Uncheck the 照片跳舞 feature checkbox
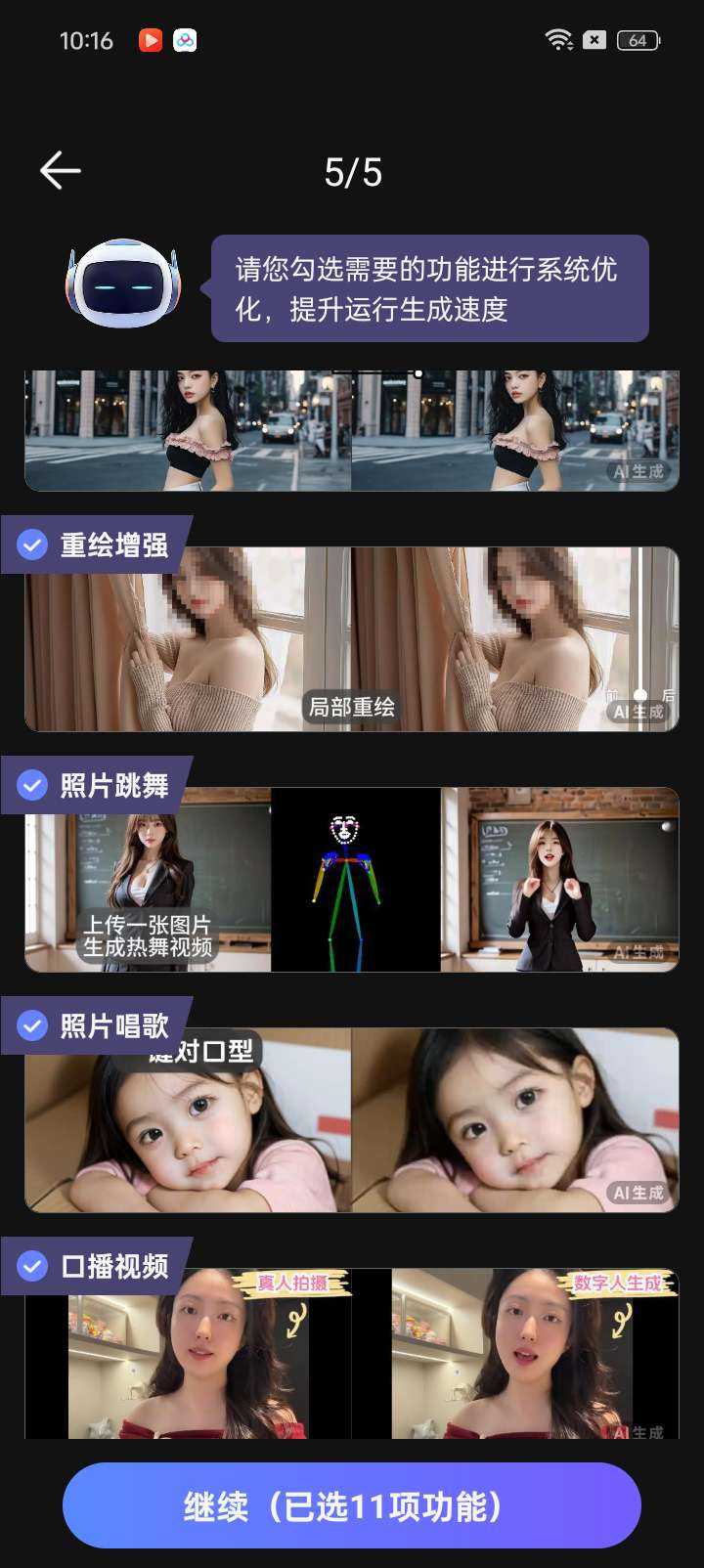 32,785
